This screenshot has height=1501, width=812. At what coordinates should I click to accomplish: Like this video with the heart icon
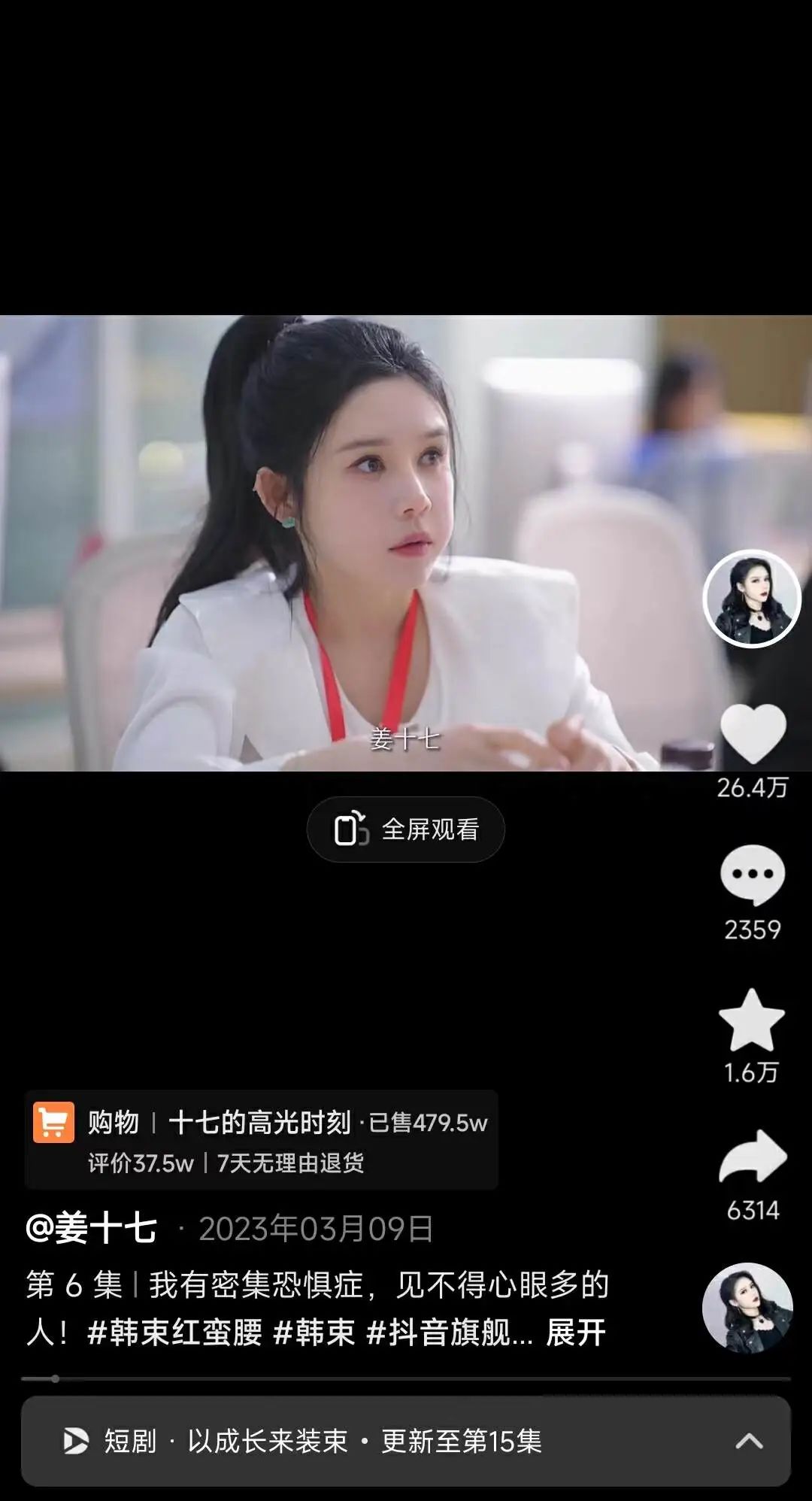point(753,735)
